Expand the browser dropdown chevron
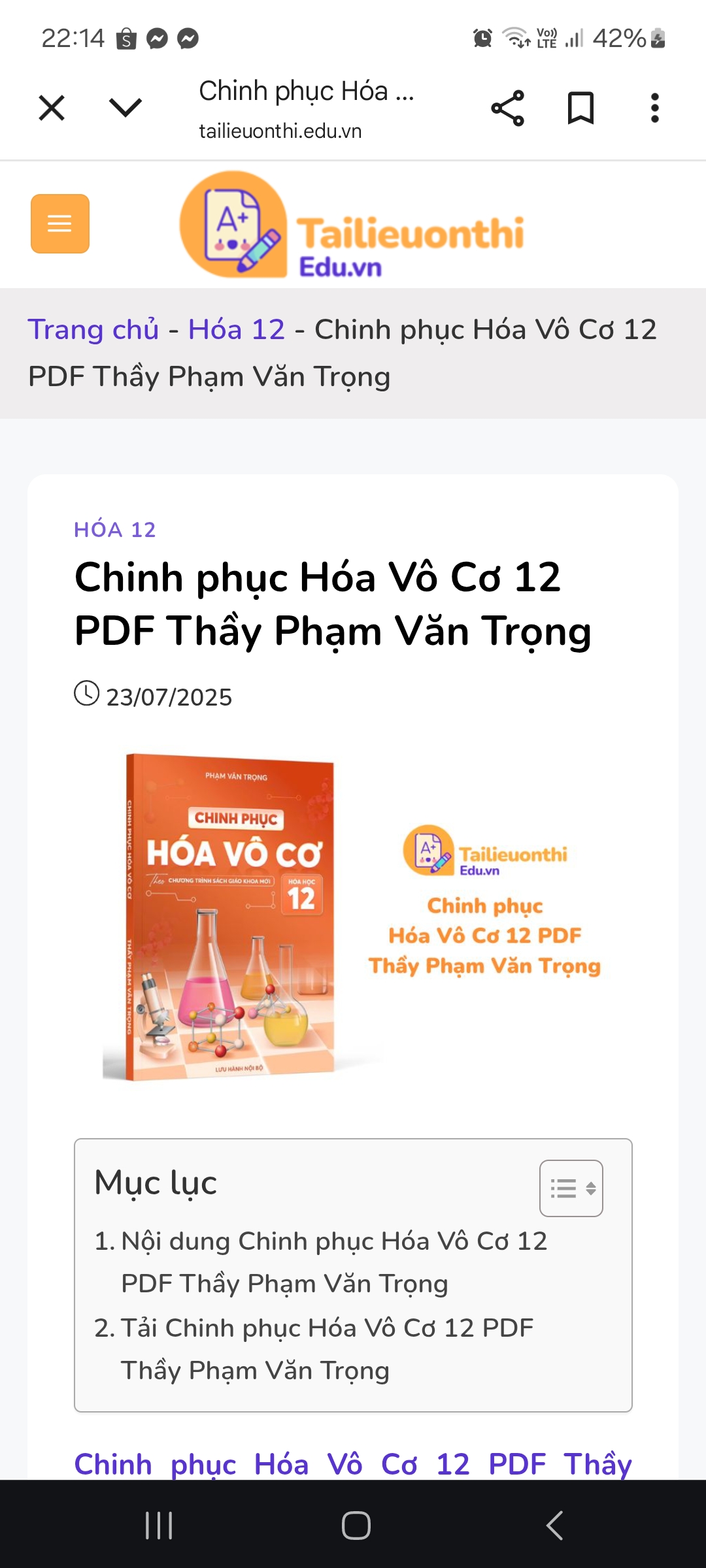Viewport: 706px width, 1568px height. pyautogui.click(x=126, y=108)
